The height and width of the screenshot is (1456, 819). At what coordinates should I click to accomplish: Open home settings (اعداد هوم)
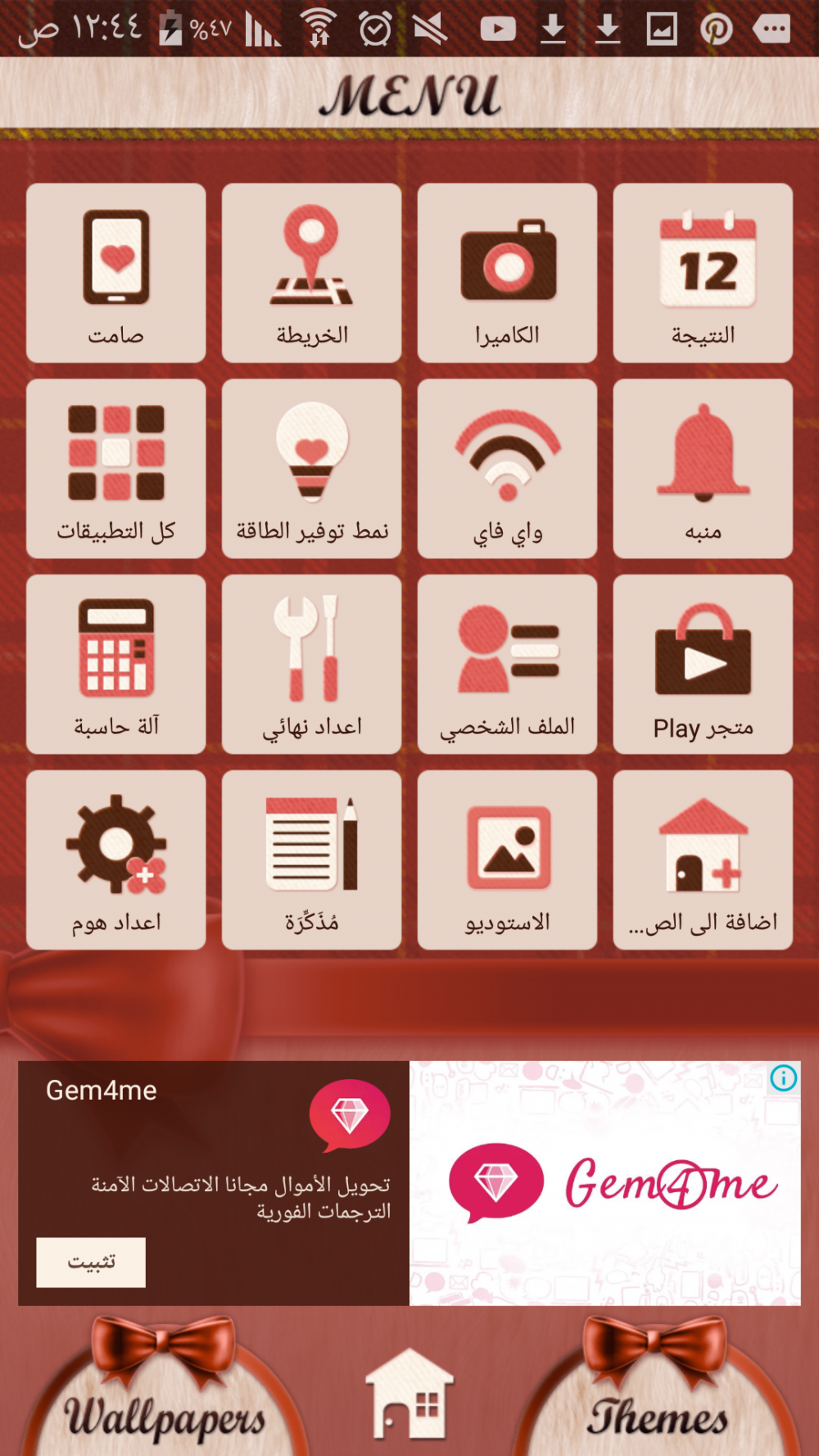[115, 860]
